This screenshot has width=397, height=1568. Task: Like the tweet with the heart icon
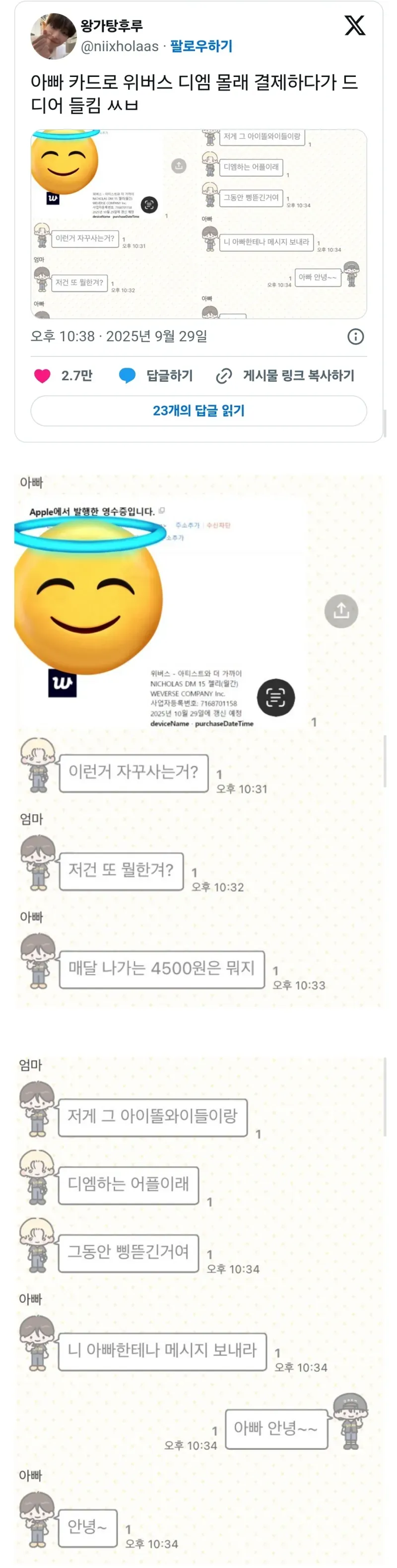click(x=43, y=376)
